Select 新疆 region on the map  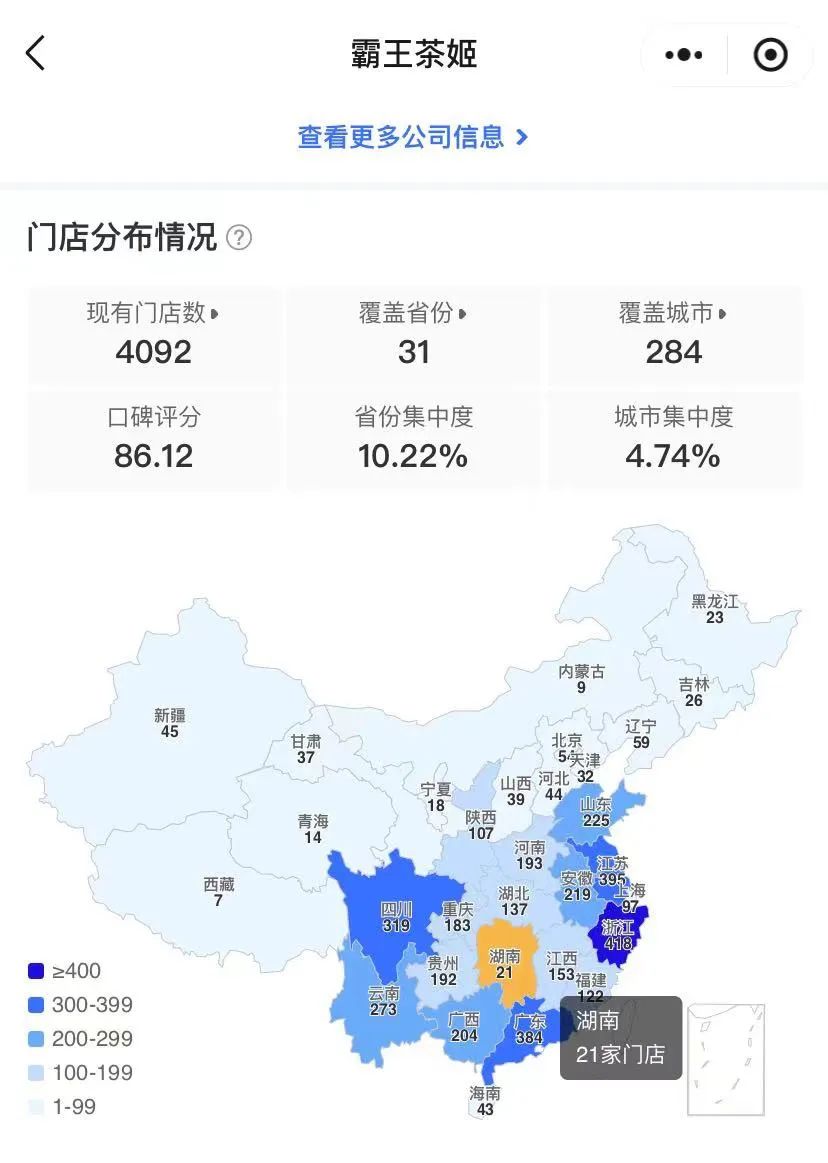pyautogui.click(x=169, y=723)
